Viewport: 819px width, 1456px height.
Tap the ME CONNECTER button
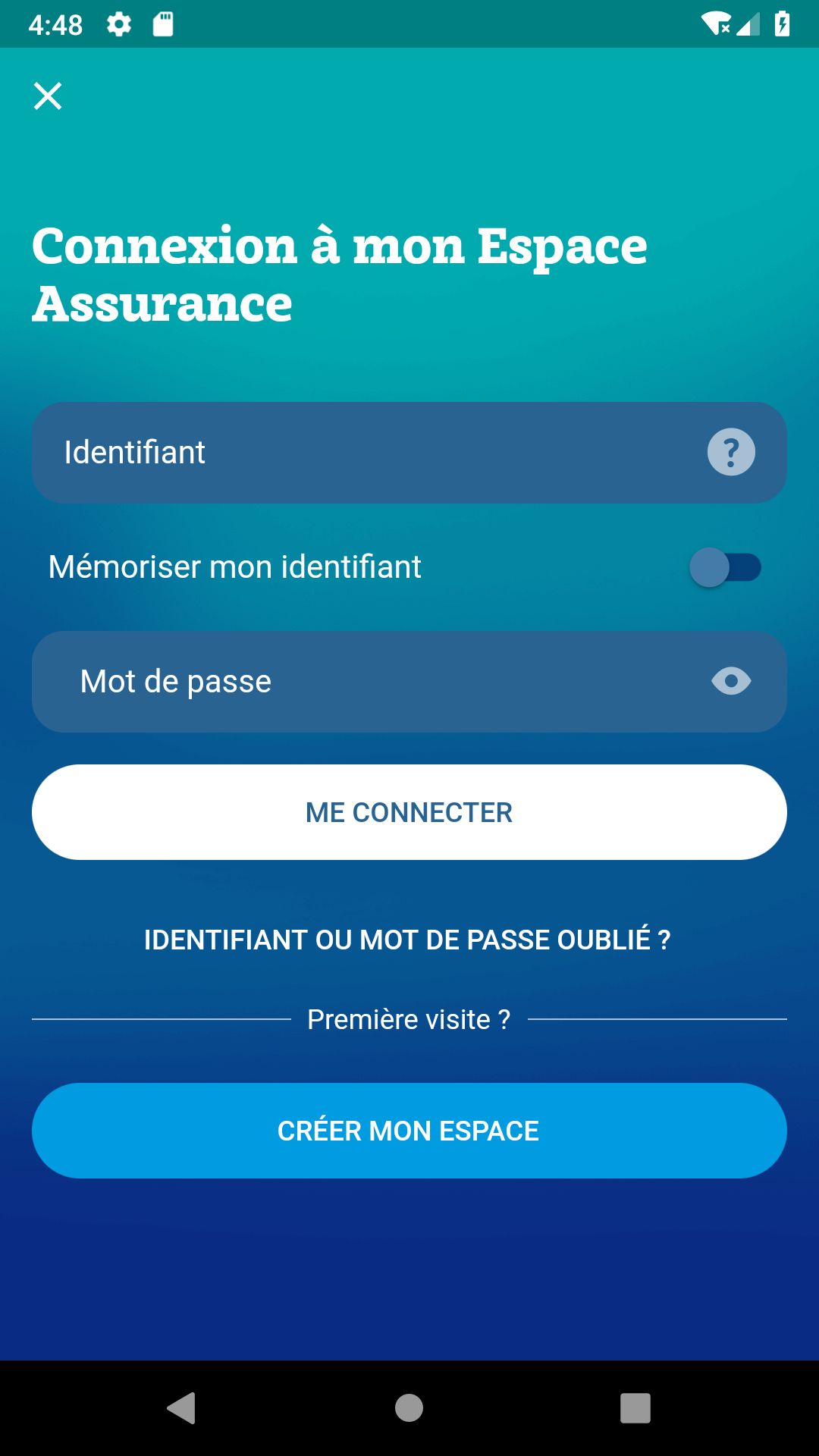tap(409, 812)
